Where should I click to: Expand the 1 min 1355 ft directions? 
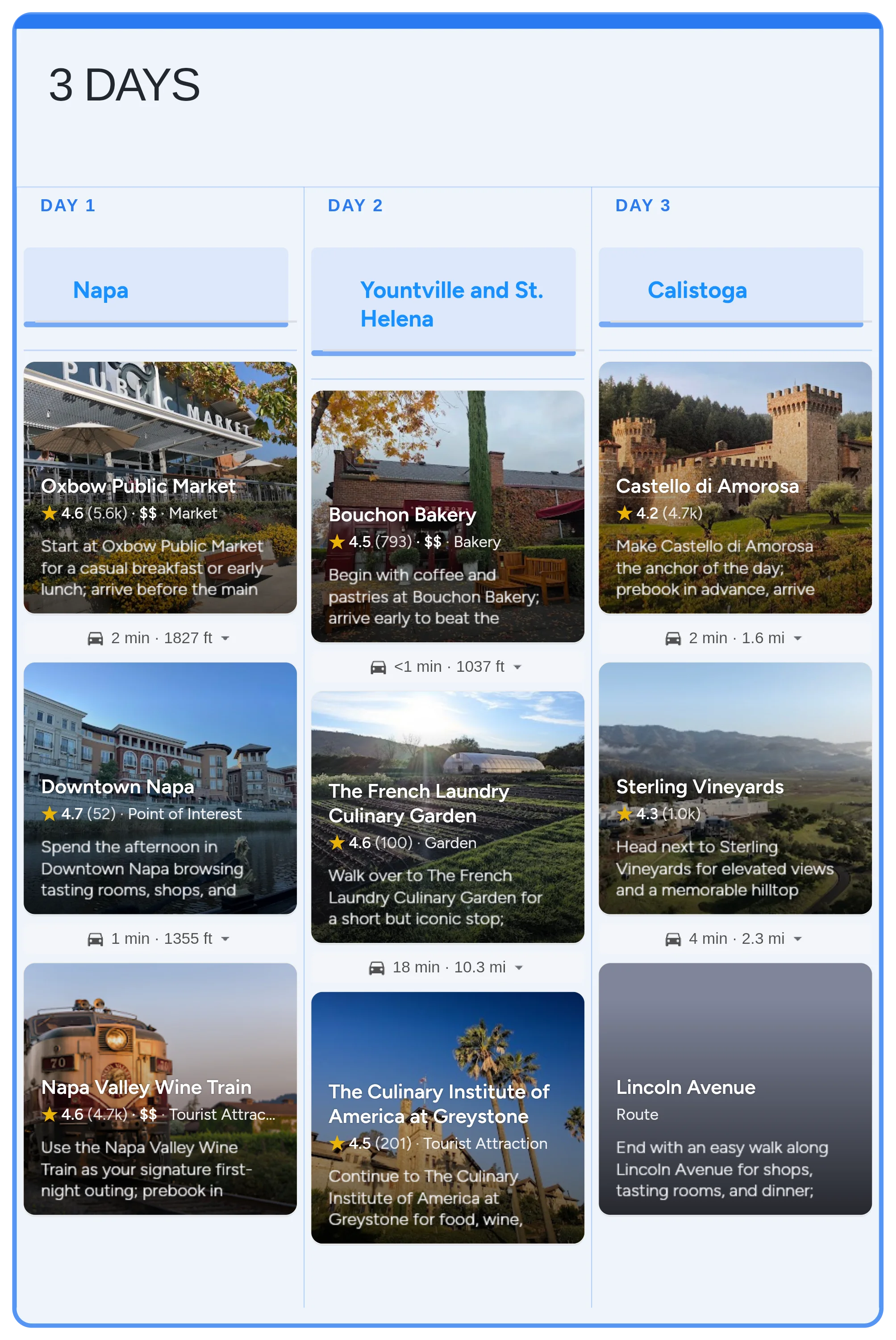pyautogui.click(x=159, y=939)
